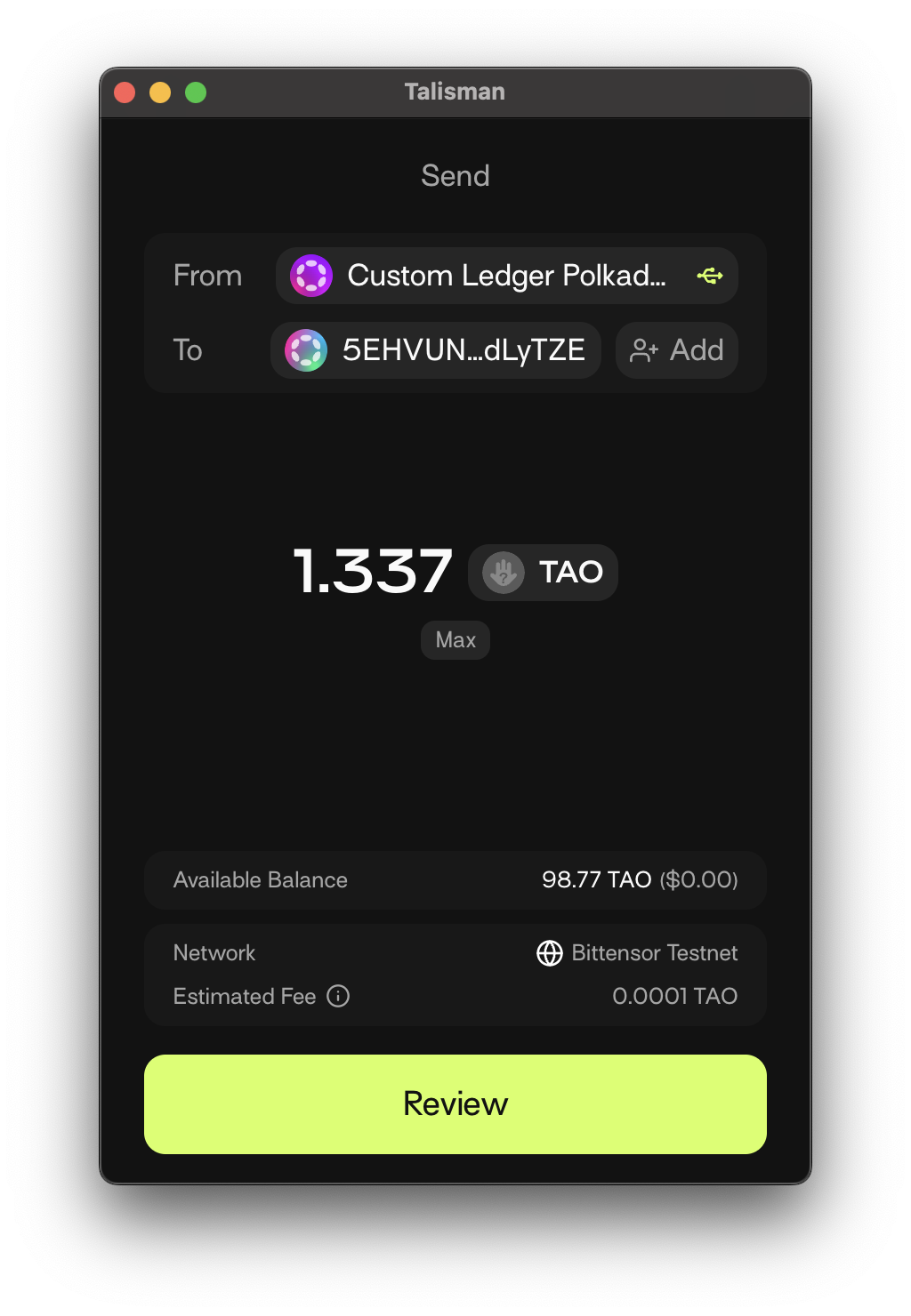Set amount to Max
Image resolution: width=911 pixels, height=1316 pixels.
pos(455,640)
